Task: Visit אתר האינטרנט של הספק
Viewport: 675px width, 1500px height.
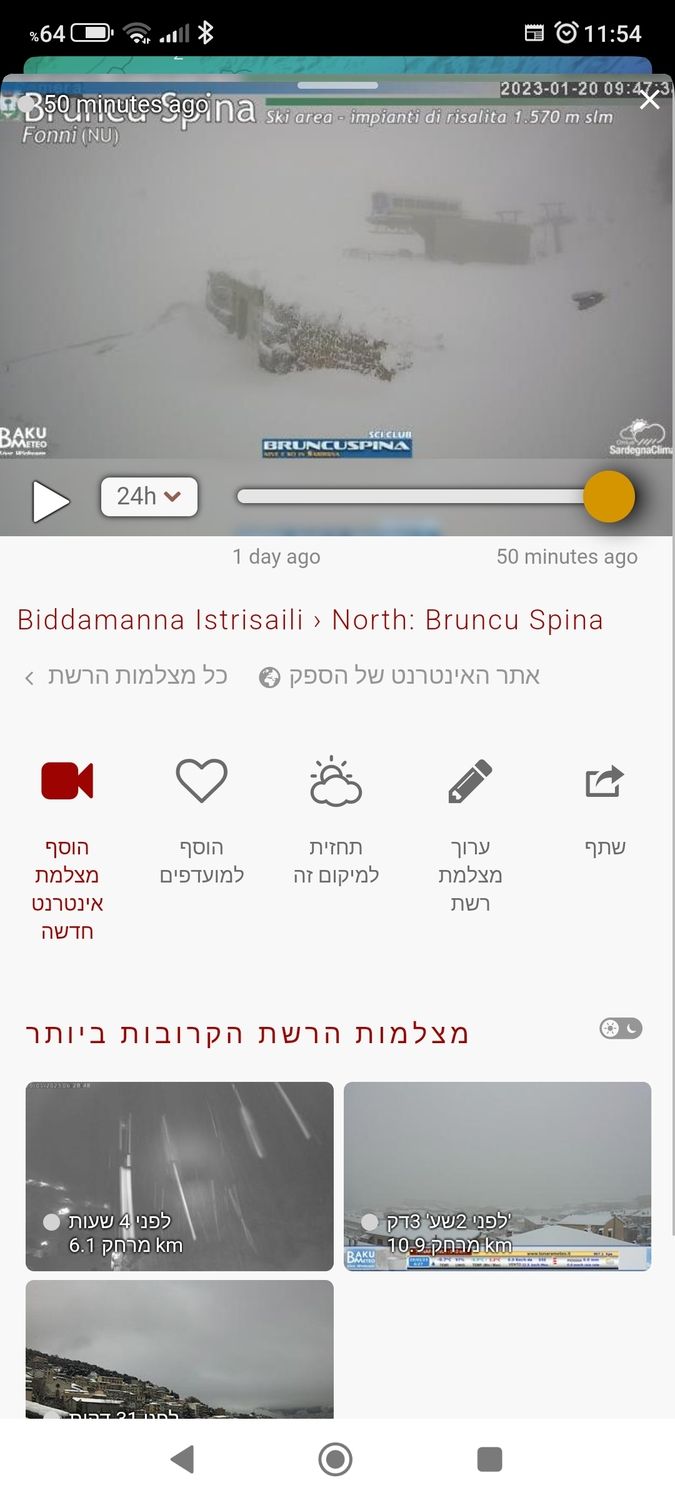Action: [400, 676]
